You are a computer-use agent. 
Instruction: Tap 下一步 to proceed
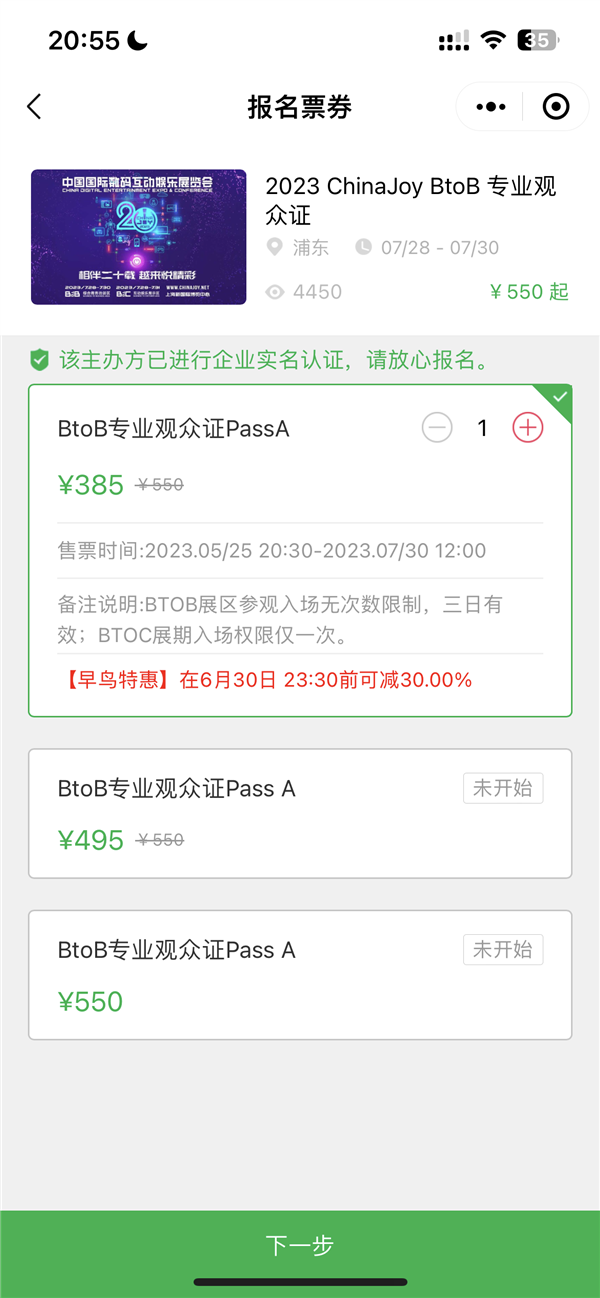click(300, 1245)
